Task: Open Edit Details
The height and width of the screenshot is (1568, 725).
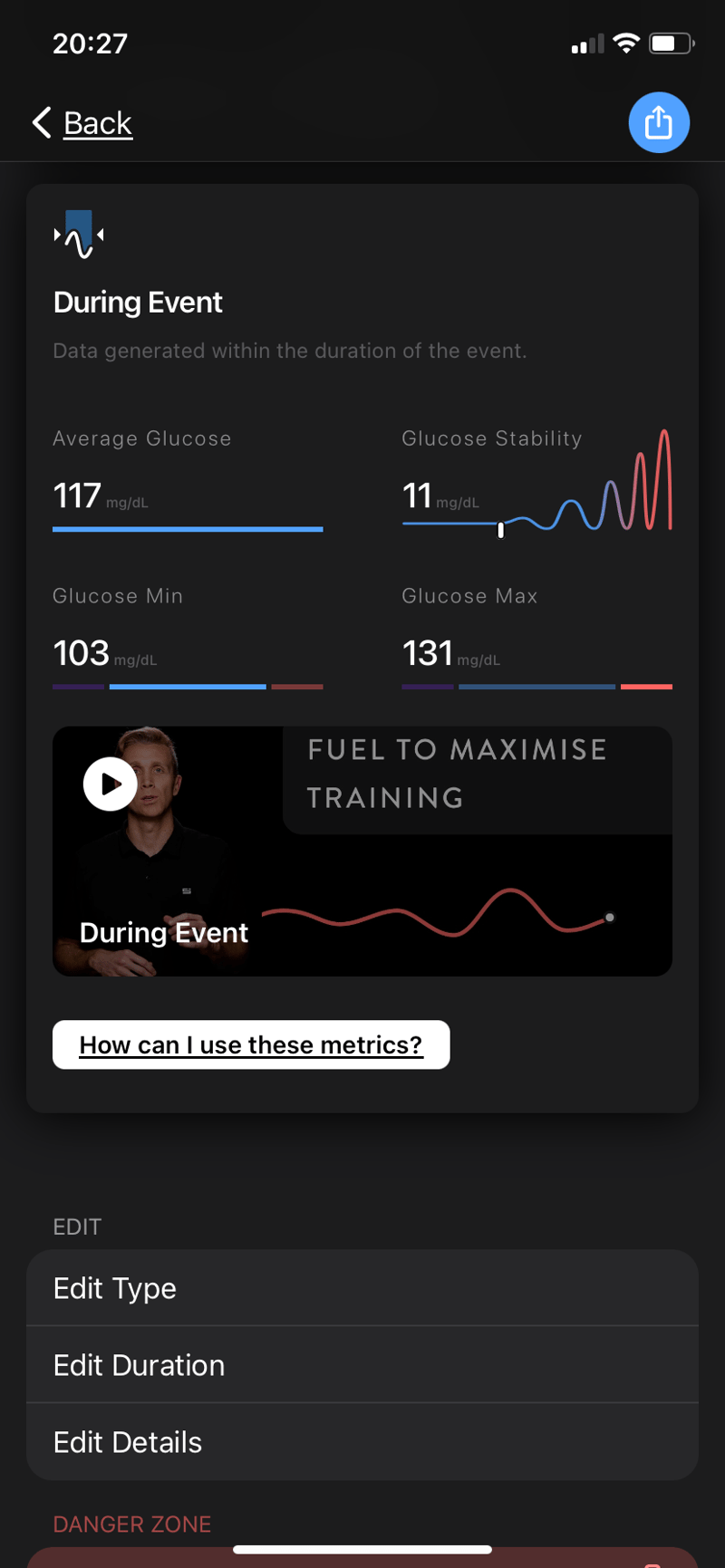Action: (362, 1442)
